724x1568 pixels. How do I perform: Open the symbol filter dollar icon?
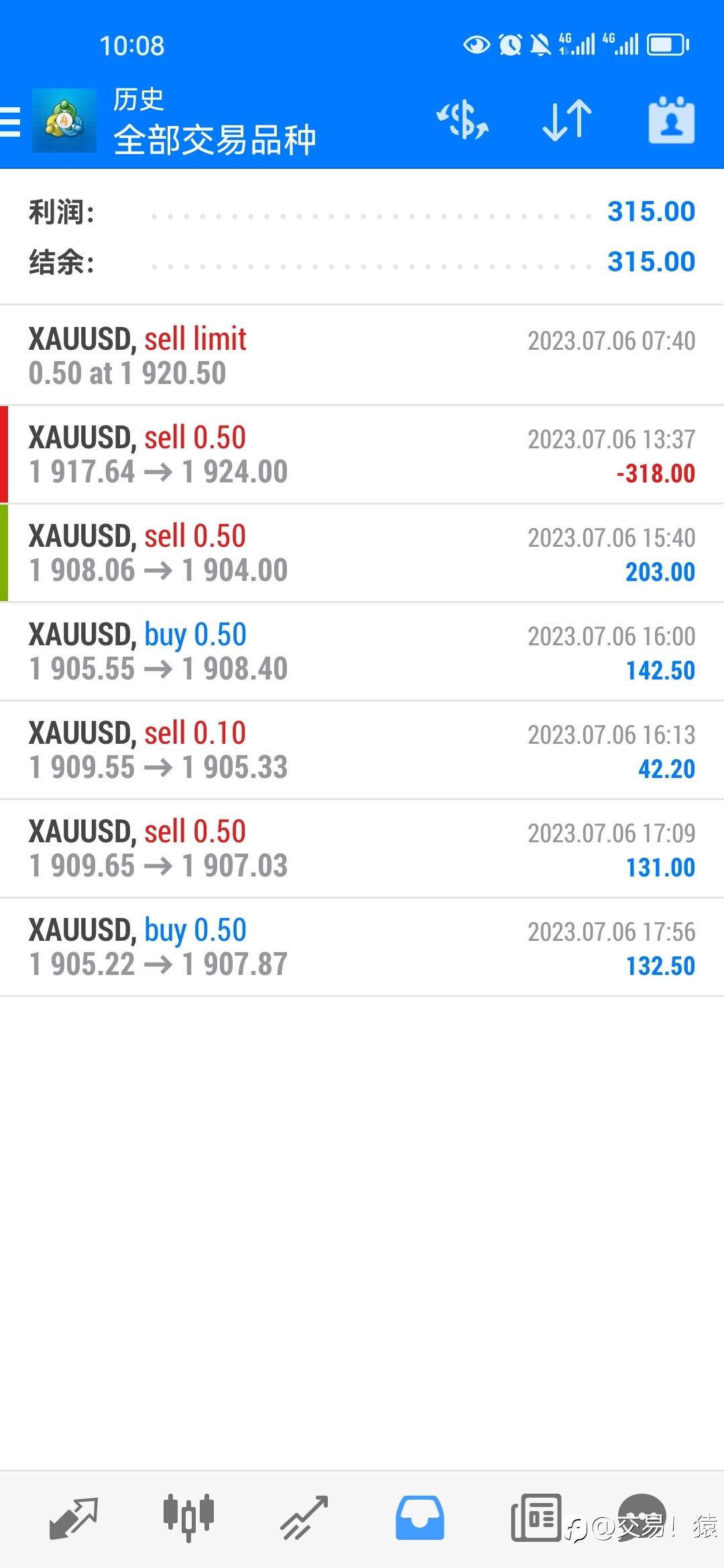tap(463, 121)
